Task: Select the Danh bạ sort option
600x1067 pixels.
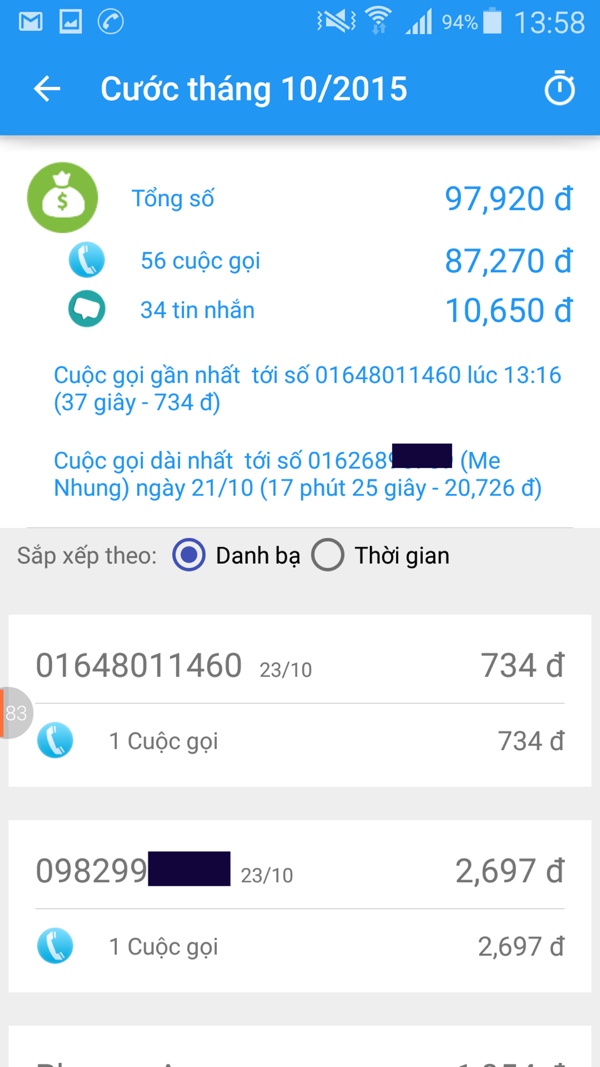Action: point(189,555)
